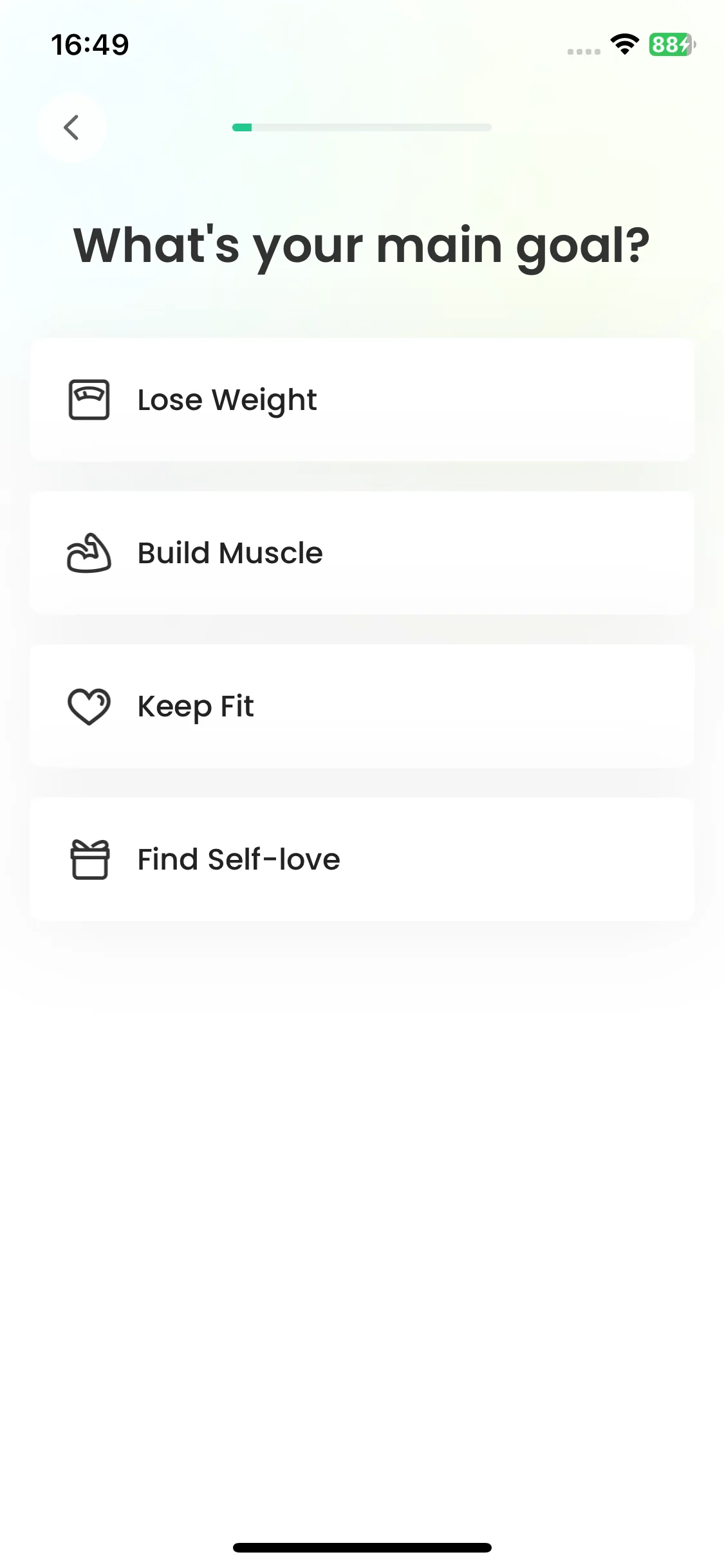The width and height of the screenshot is (724, 1568).
Task: Go back with the arrow button
Action: [71, 127]
